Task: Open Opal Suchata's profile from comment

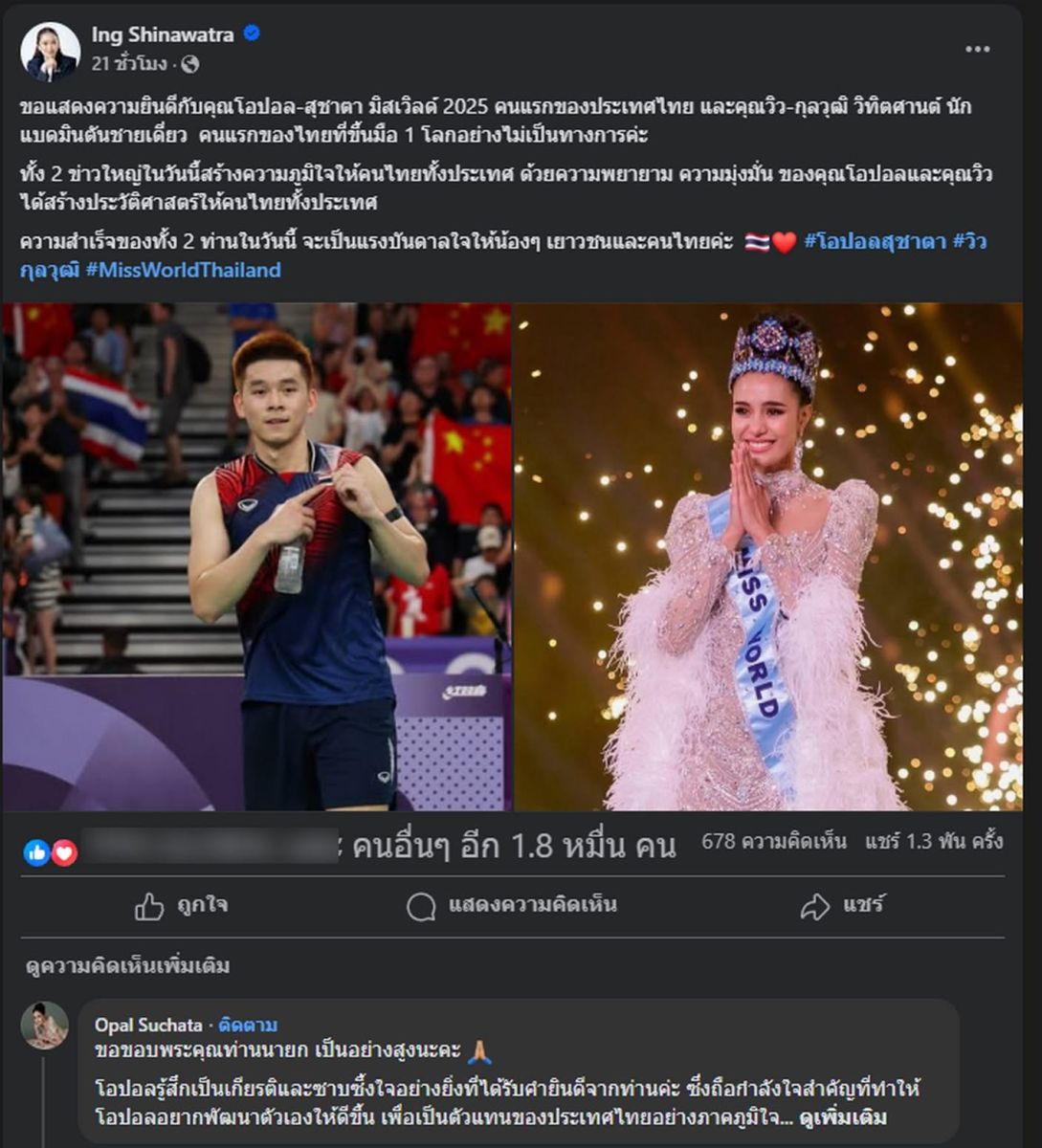Action: click(x=148, y=1025)
